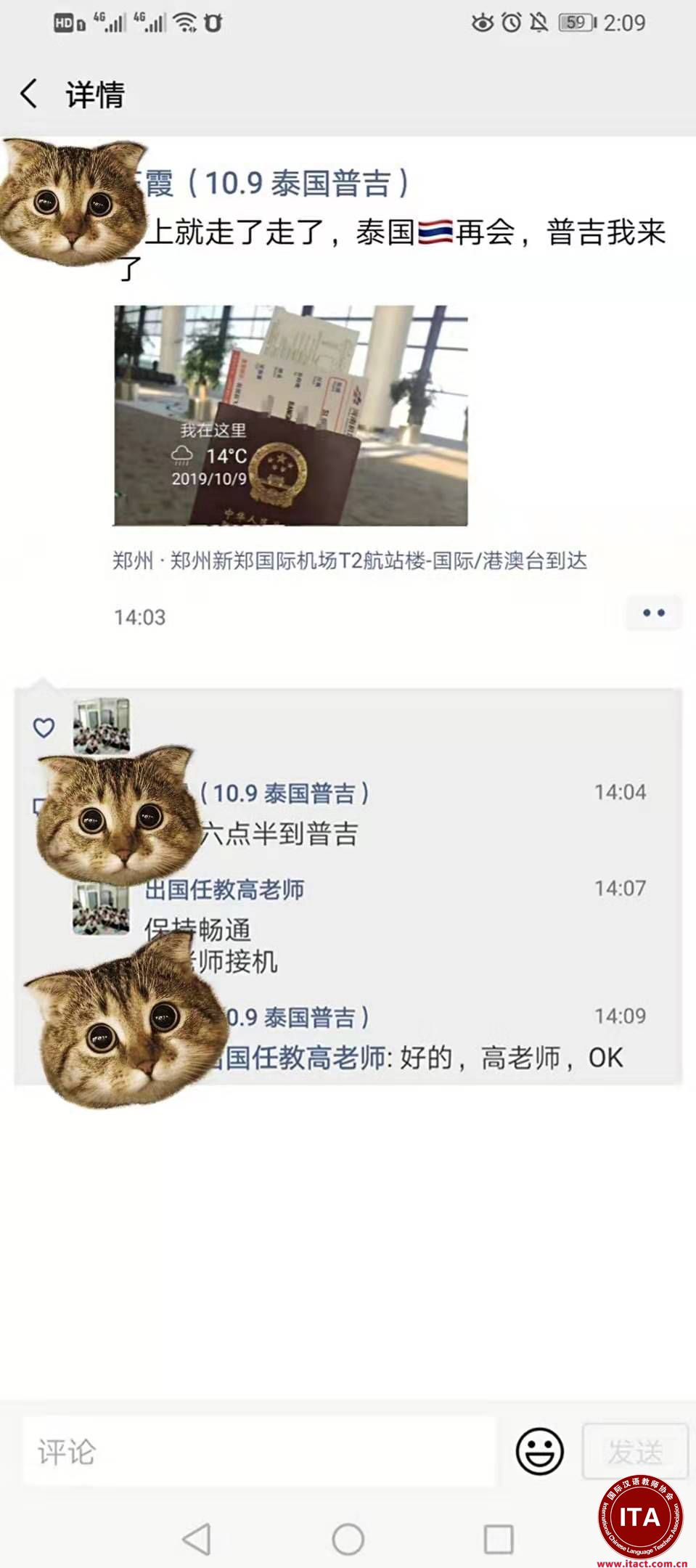
Task: Tap the system back button
Action: click(x=197, y=1538)
